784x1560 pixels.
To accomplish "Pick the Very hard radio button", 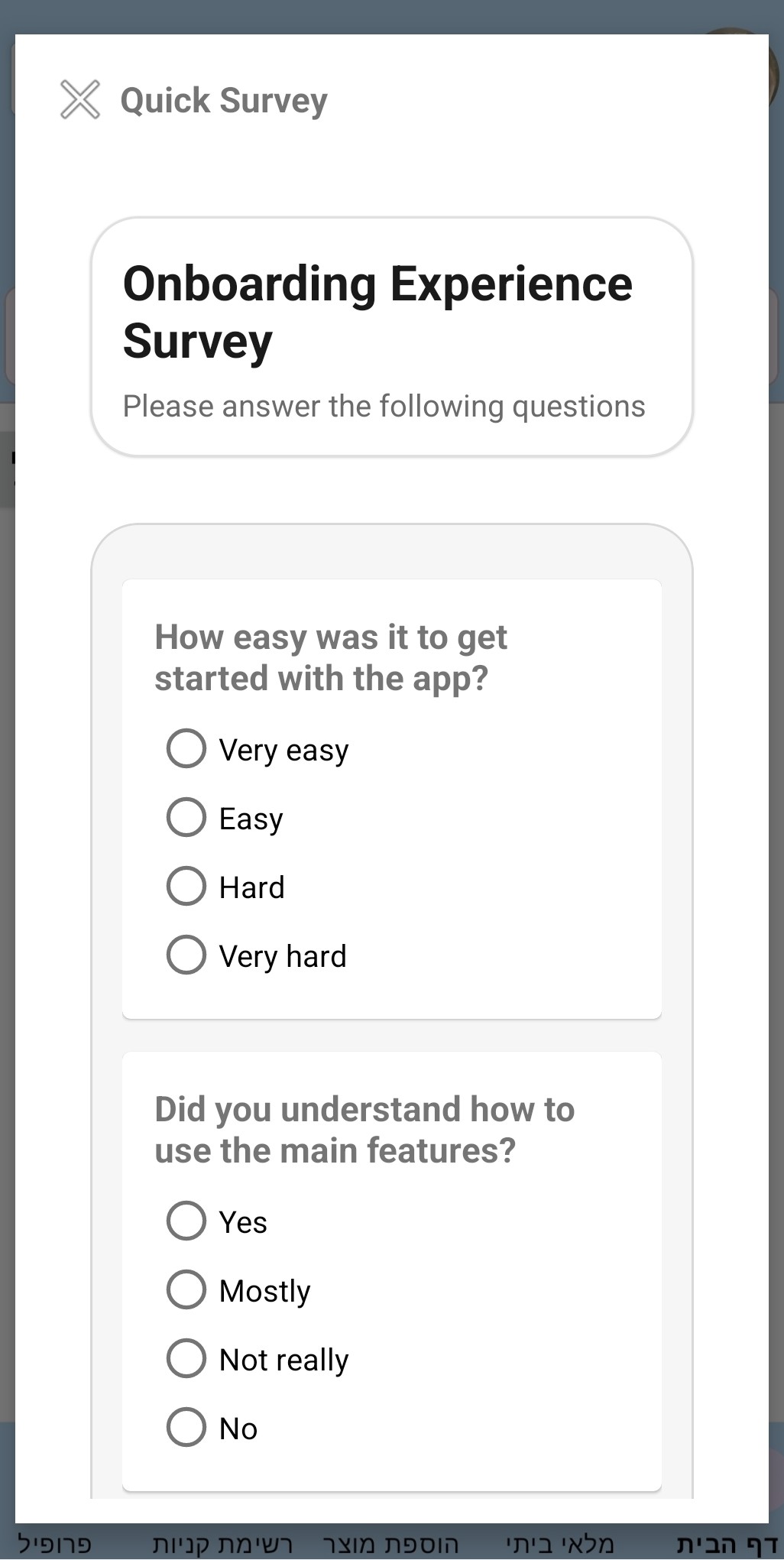I will (x=186, y=955).
